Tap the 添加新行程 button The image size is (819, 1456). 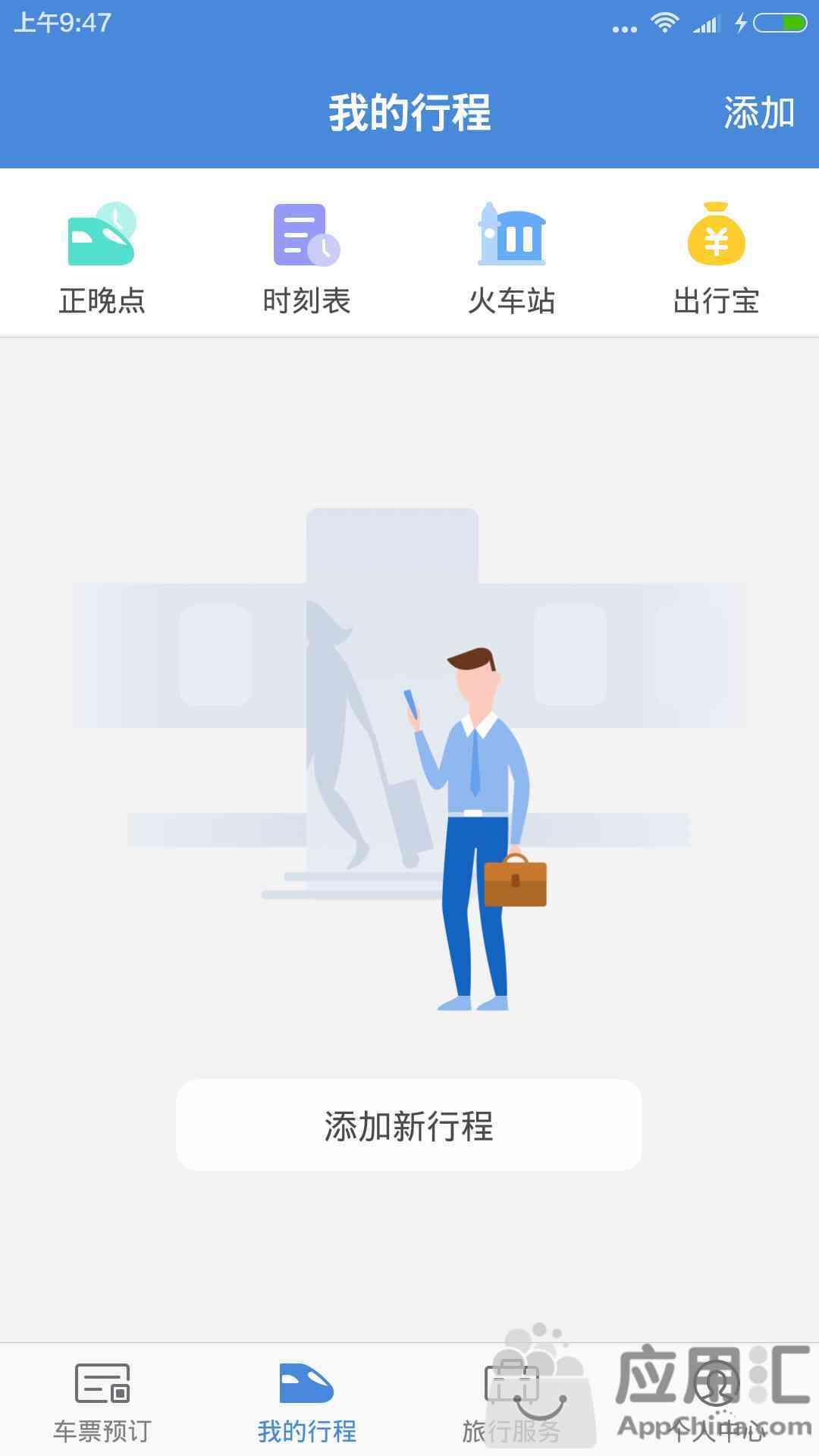pyautogui.click(x=409, y=1125)
